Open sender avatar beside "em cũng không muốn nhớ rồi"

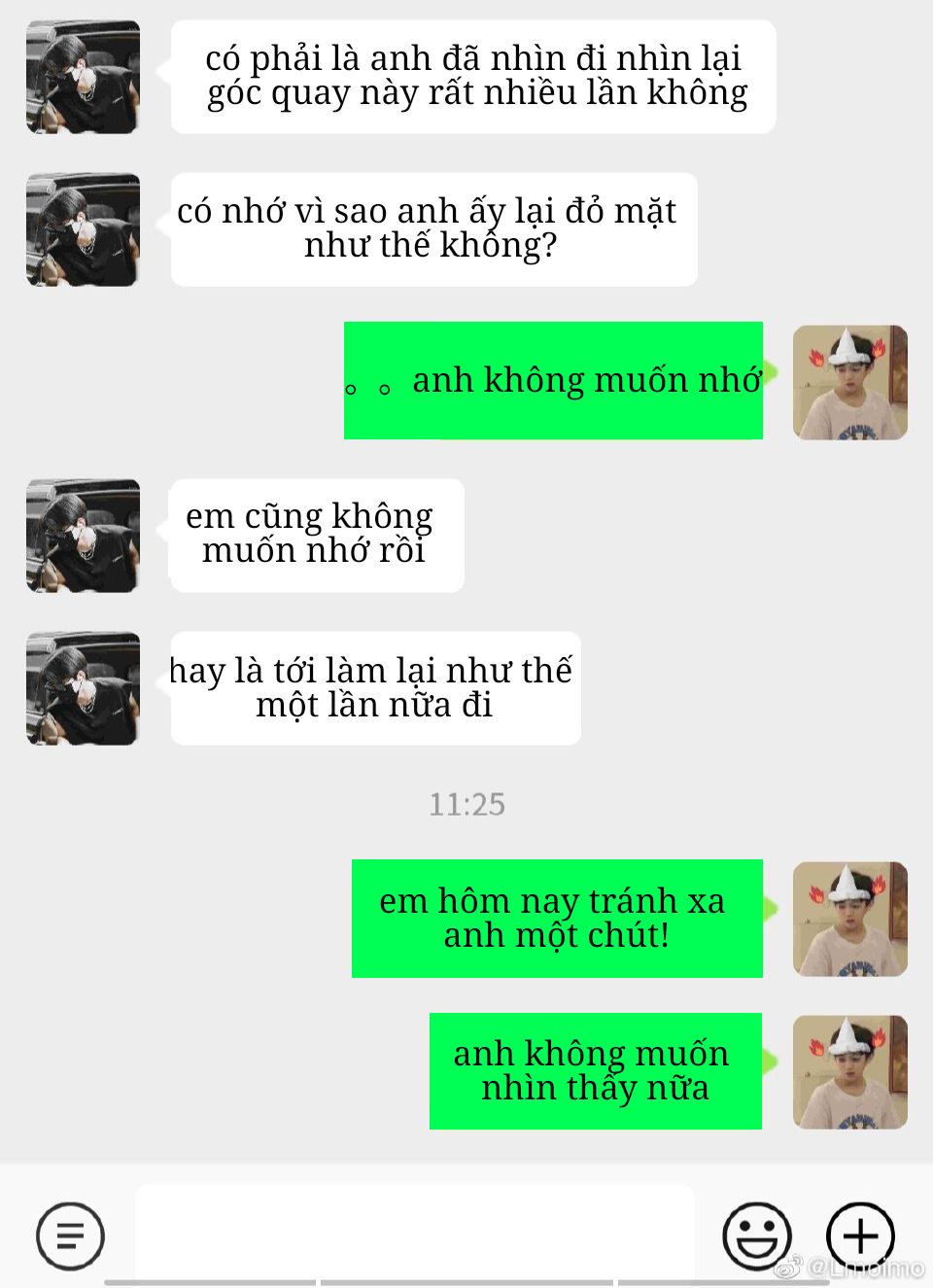(83, 536)
